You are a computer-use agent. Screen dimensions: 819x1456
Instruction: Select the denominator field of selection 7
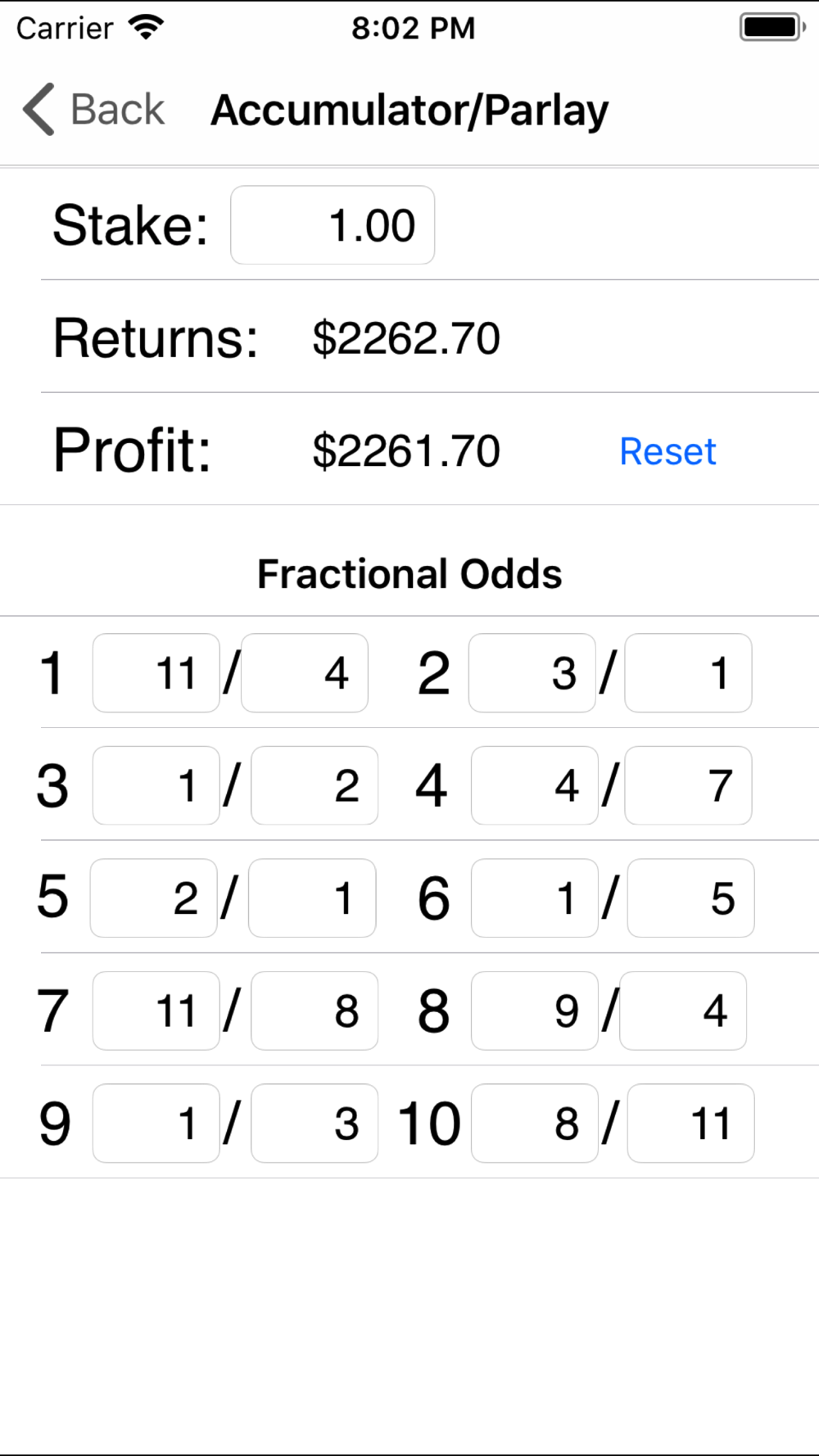tap(314, 1011)
